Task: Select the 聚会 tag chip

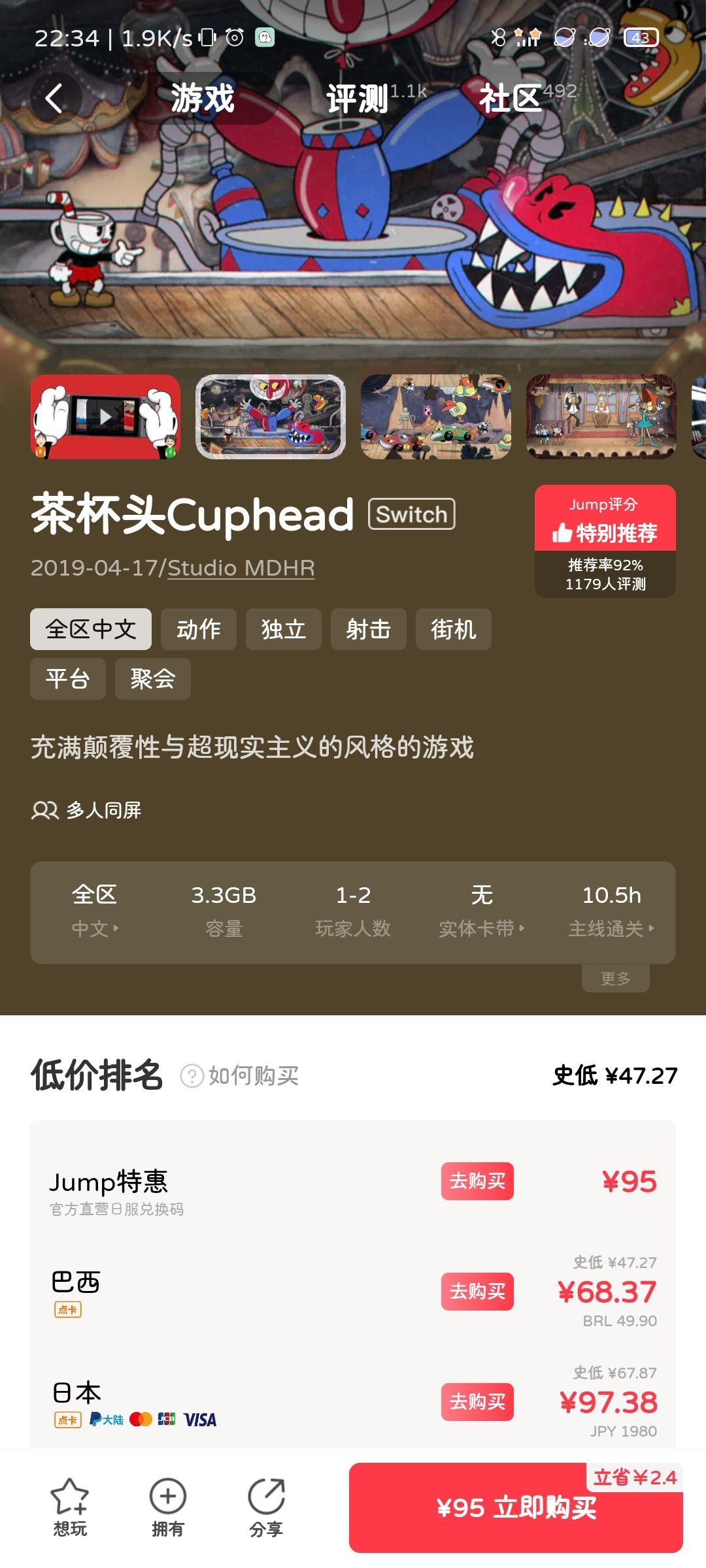Action: 153,679
